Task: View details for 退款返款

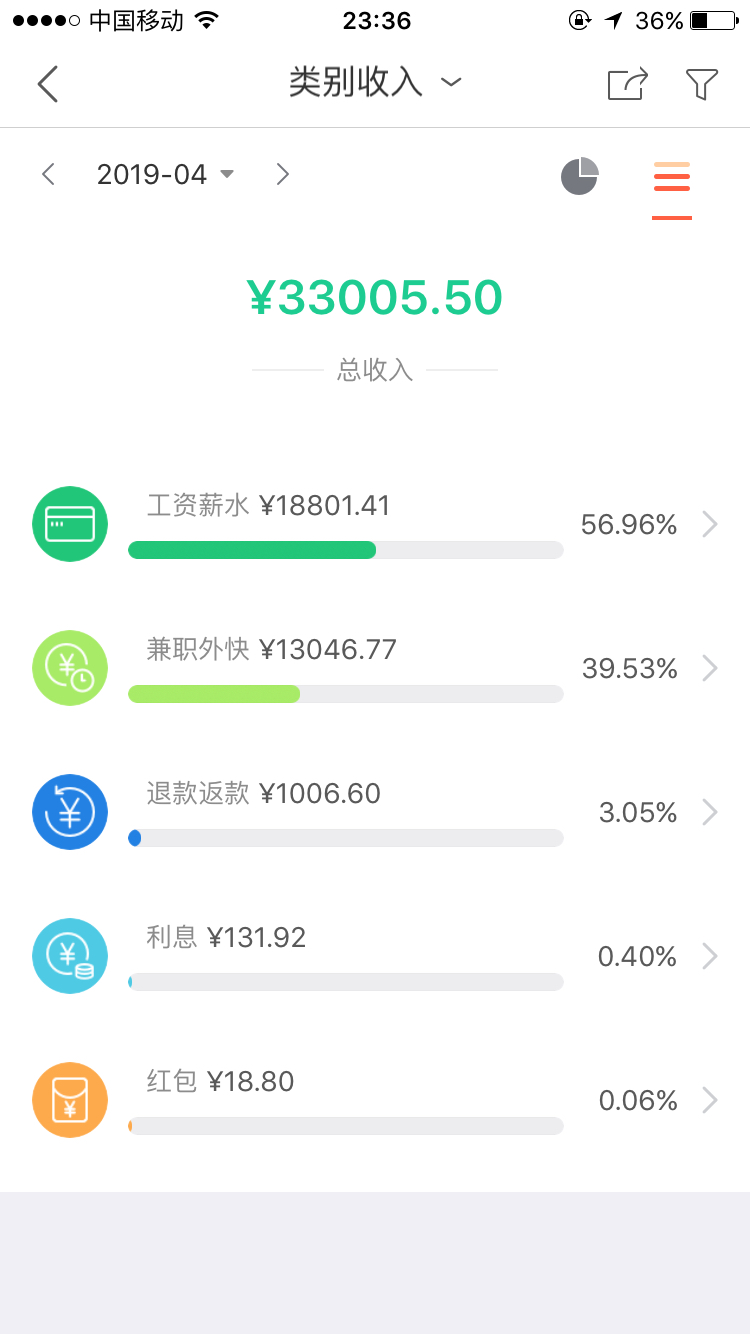Action: pos(375,811)
